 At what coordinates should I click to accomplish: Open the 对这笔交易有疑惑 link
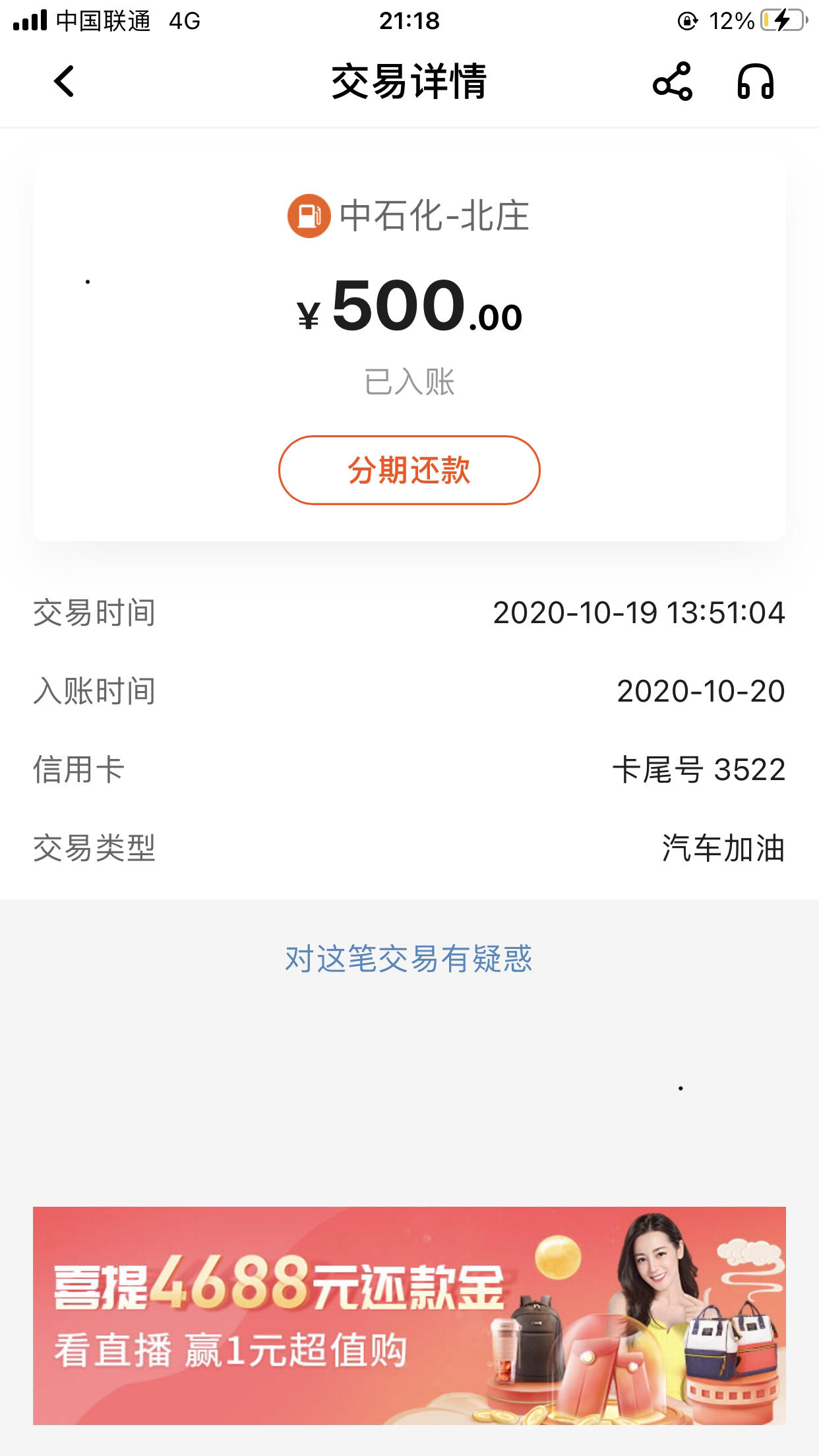[409, 959]
